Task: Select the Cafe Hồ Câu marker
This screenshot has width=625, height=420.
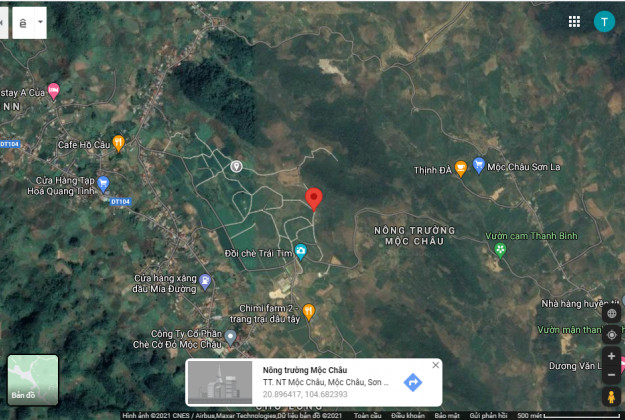Action: (118, 143)
